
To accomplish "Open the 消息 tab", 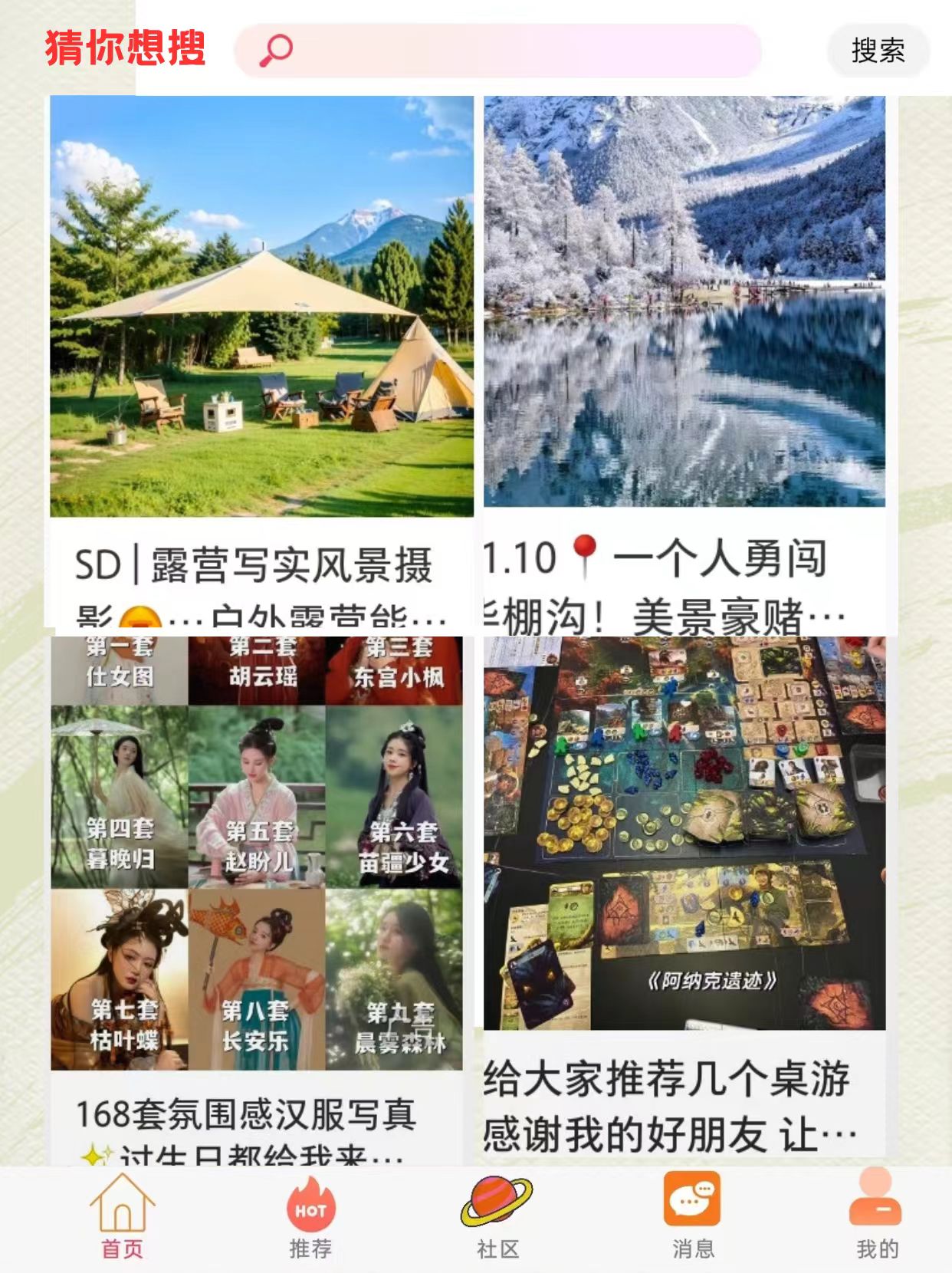I will click(x=693, y=1217).
